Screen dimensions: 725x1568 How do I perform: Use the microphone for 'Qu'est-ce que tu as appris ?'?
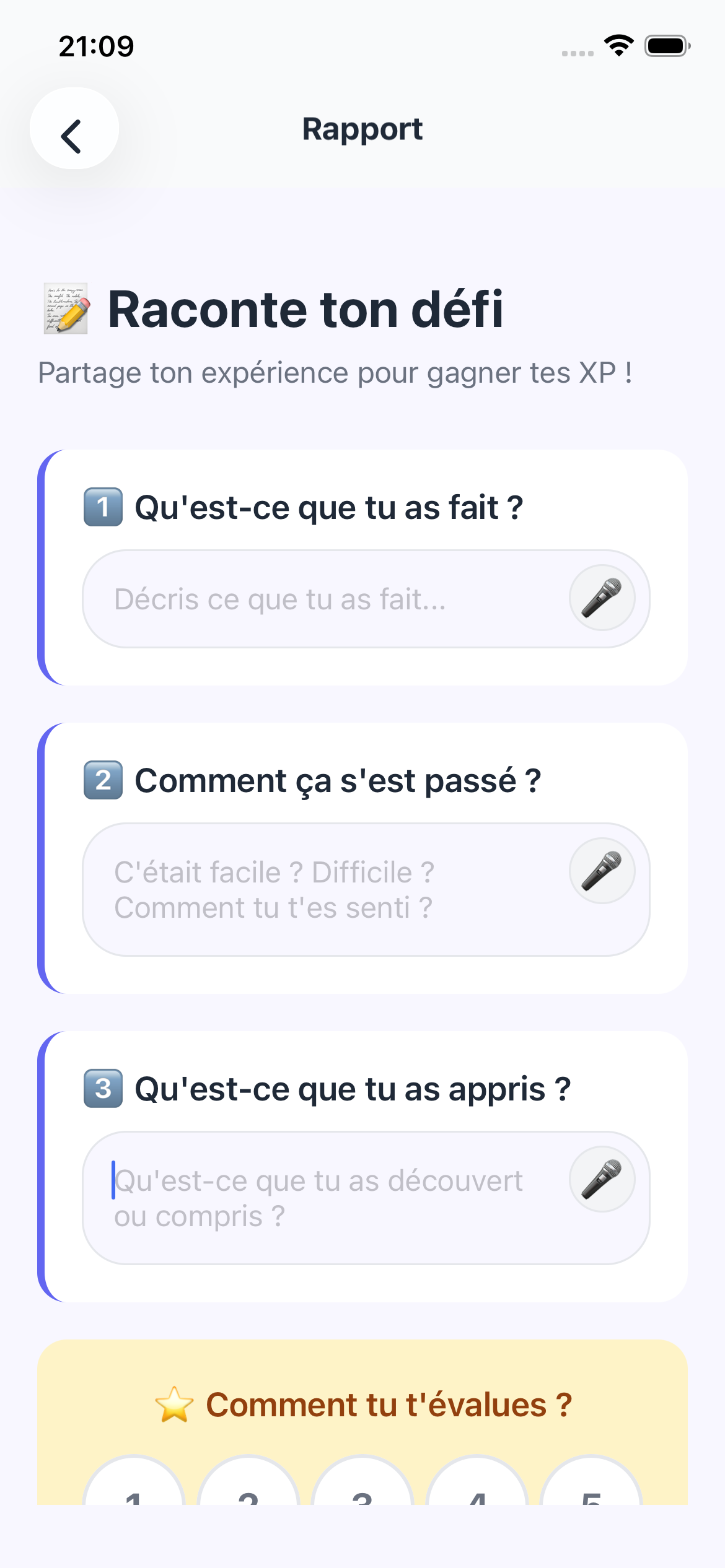coord(602,1179)
